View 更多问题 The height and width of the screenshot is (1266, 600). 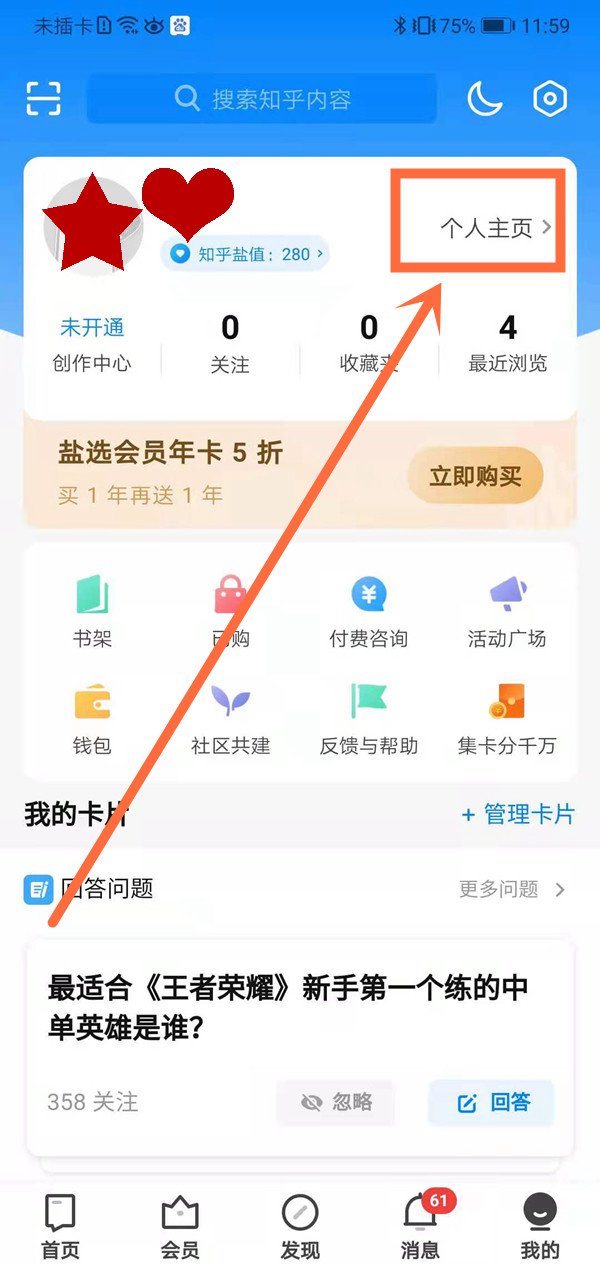[x=512, y=889]
